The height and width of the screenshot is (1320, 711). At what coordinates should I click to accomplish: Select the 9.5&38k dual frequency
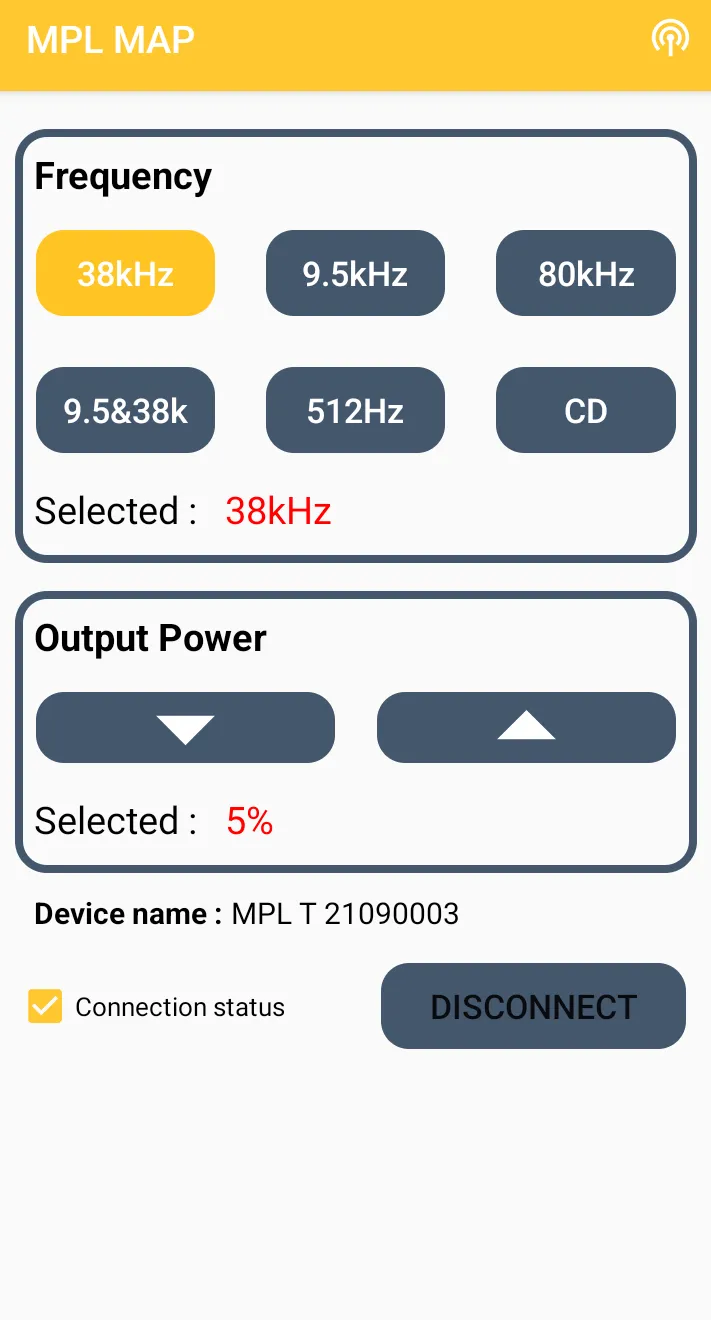pos(125,410)
